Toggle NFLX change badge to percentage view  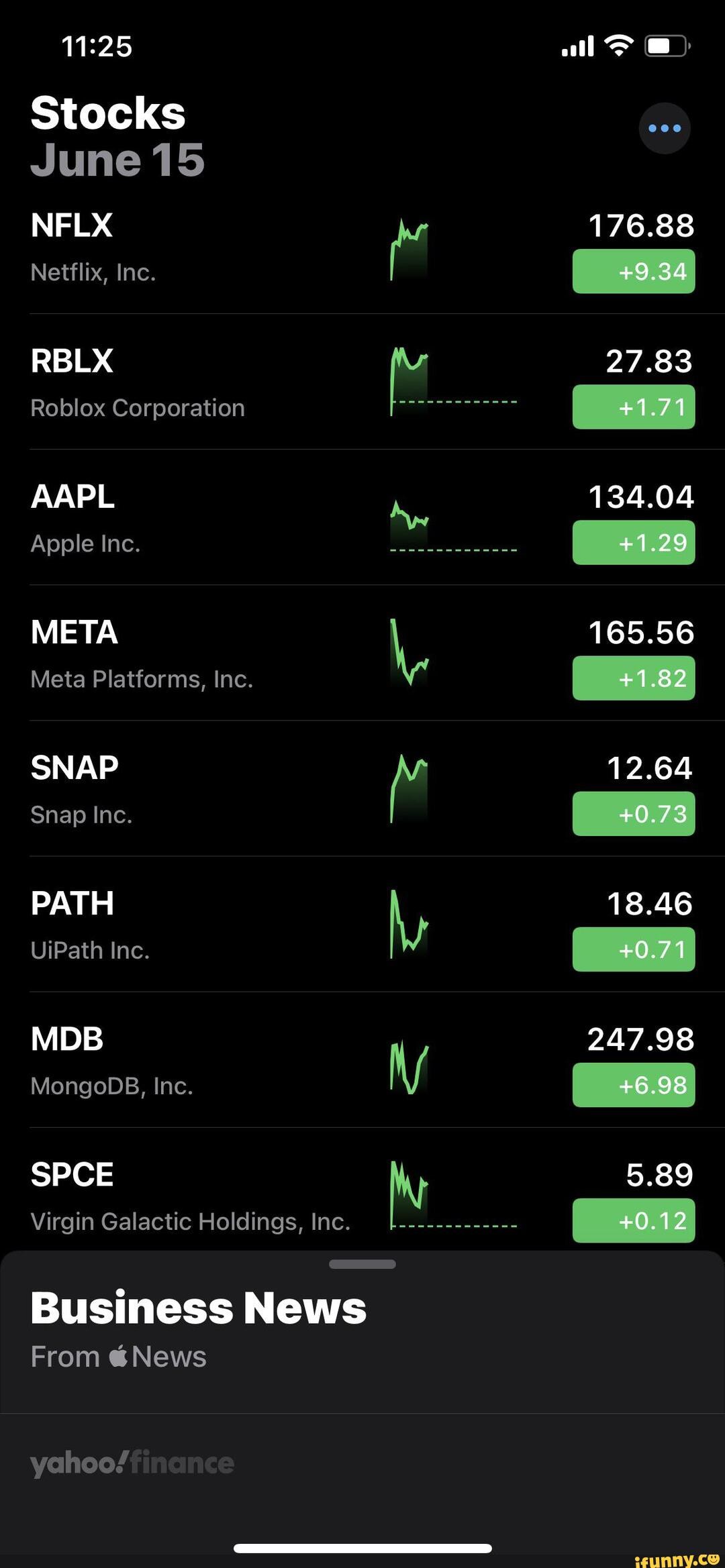[x=633, y=271]
